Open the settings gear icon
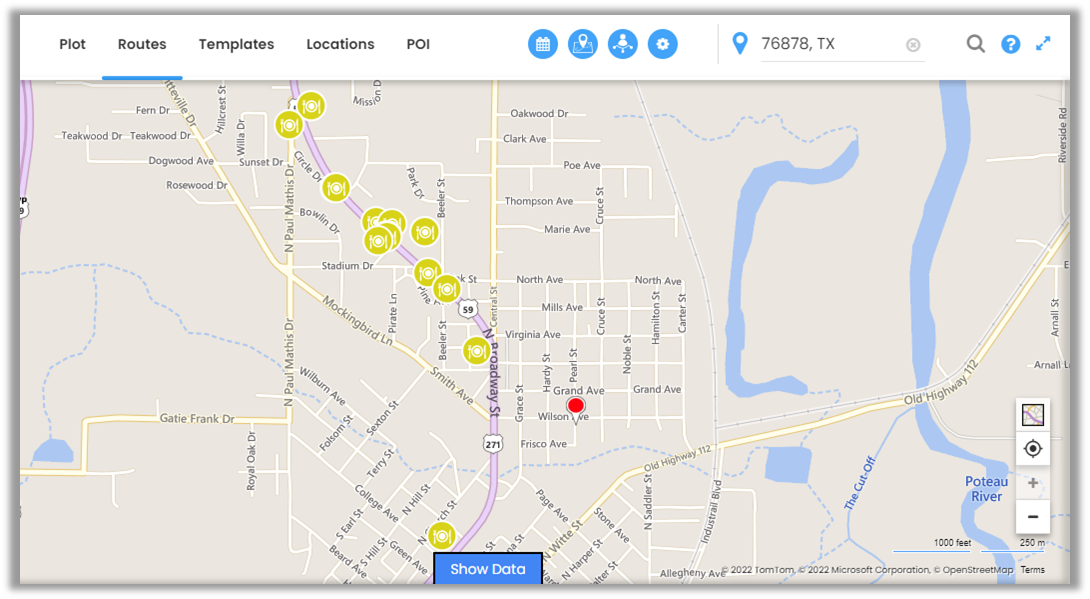 pos(662,44)
